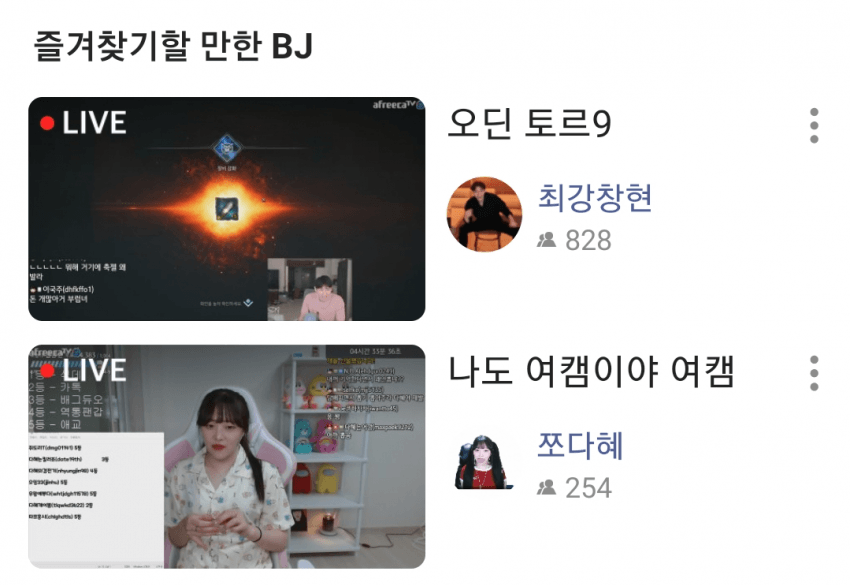Open the 오딘 토르9 live stream thumbnail

pos(226,208)
